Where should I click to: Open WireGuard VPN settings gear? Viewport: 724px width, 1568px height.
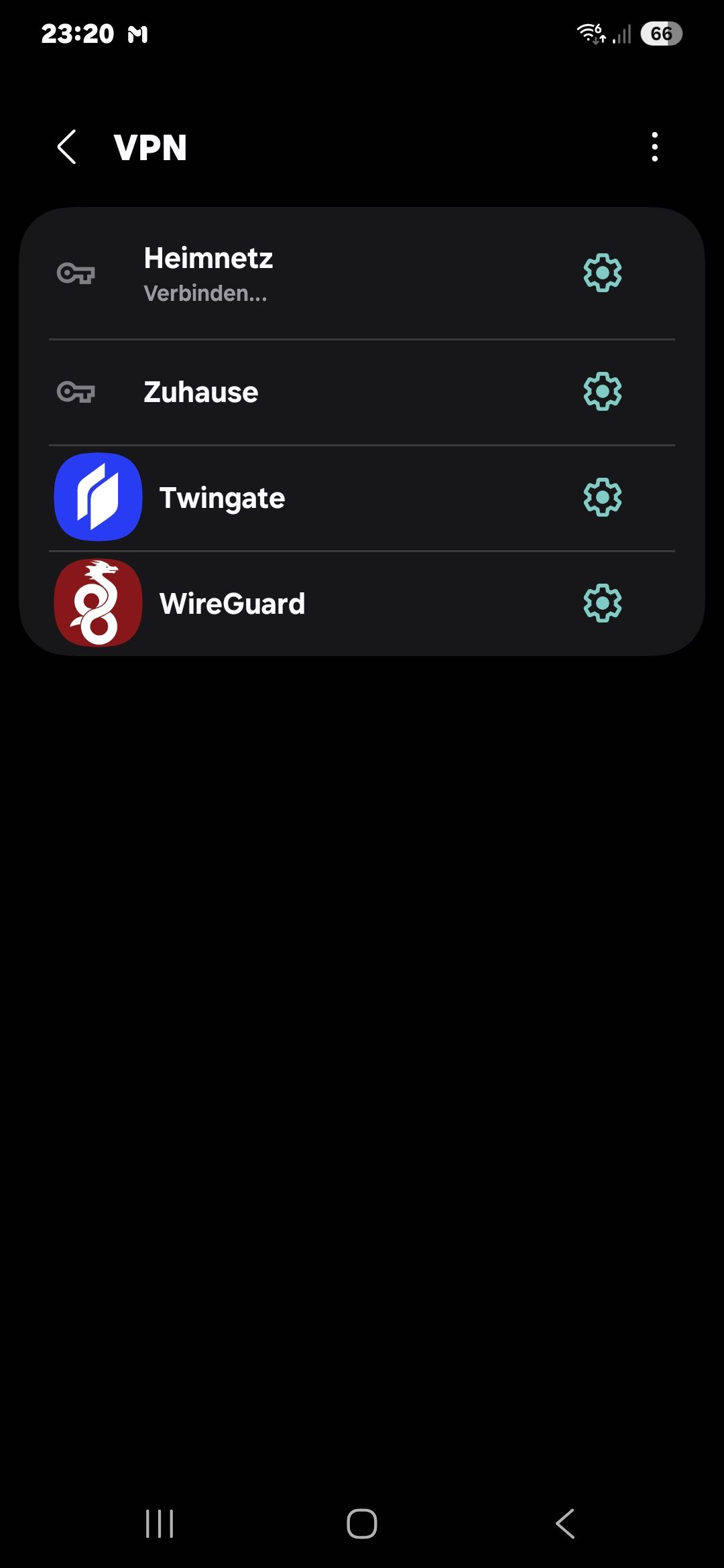(x=601, y=602)
